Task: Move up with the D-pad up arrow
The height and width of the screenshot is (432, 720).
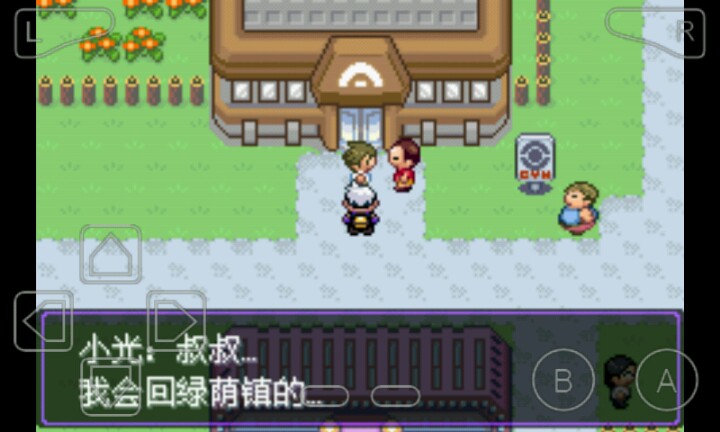Action: (110, 254)
